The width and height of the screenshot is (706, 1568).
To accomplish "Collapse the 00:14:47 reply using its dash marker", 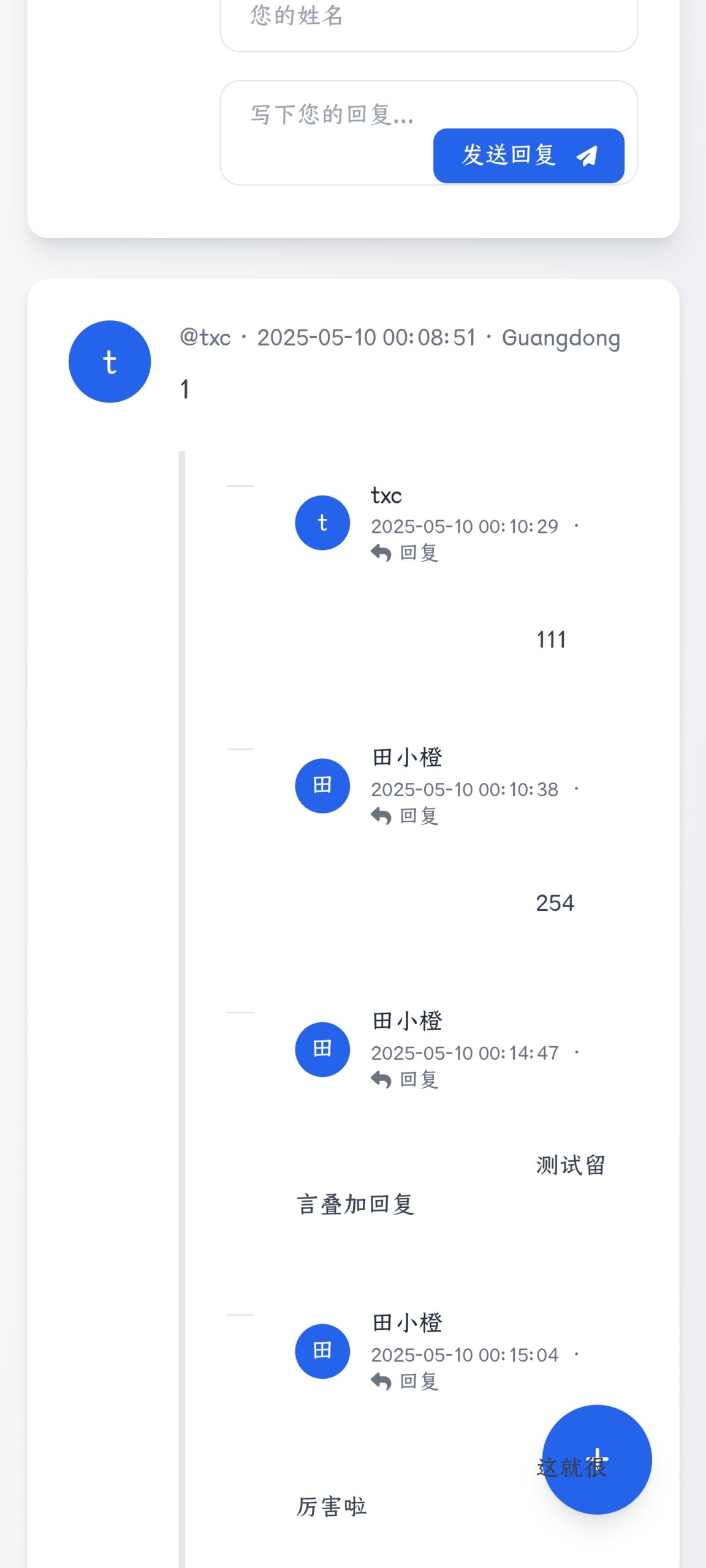I will (x=241, y=1012).
